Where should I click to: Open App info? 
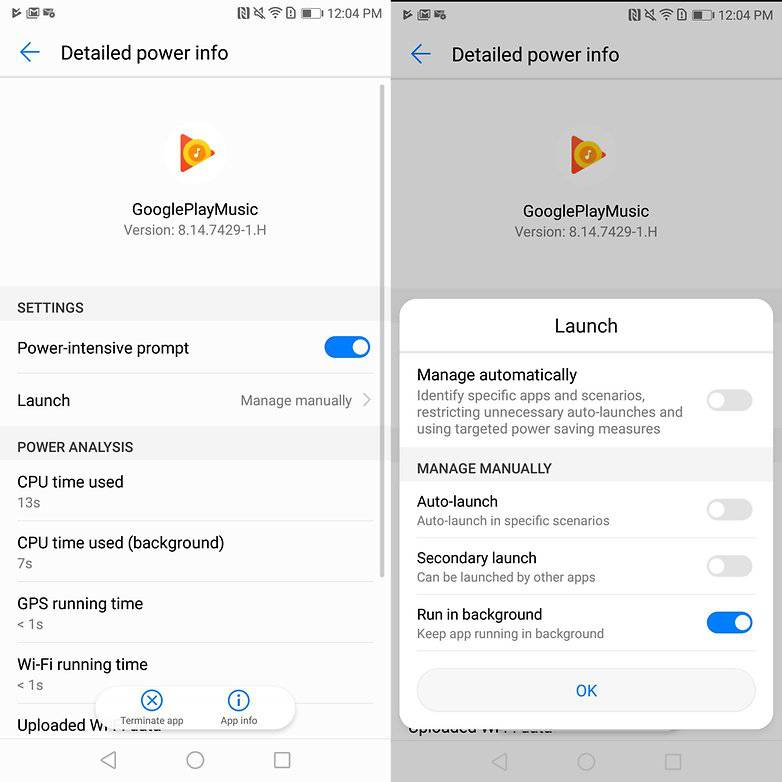(x=239, y=706)
